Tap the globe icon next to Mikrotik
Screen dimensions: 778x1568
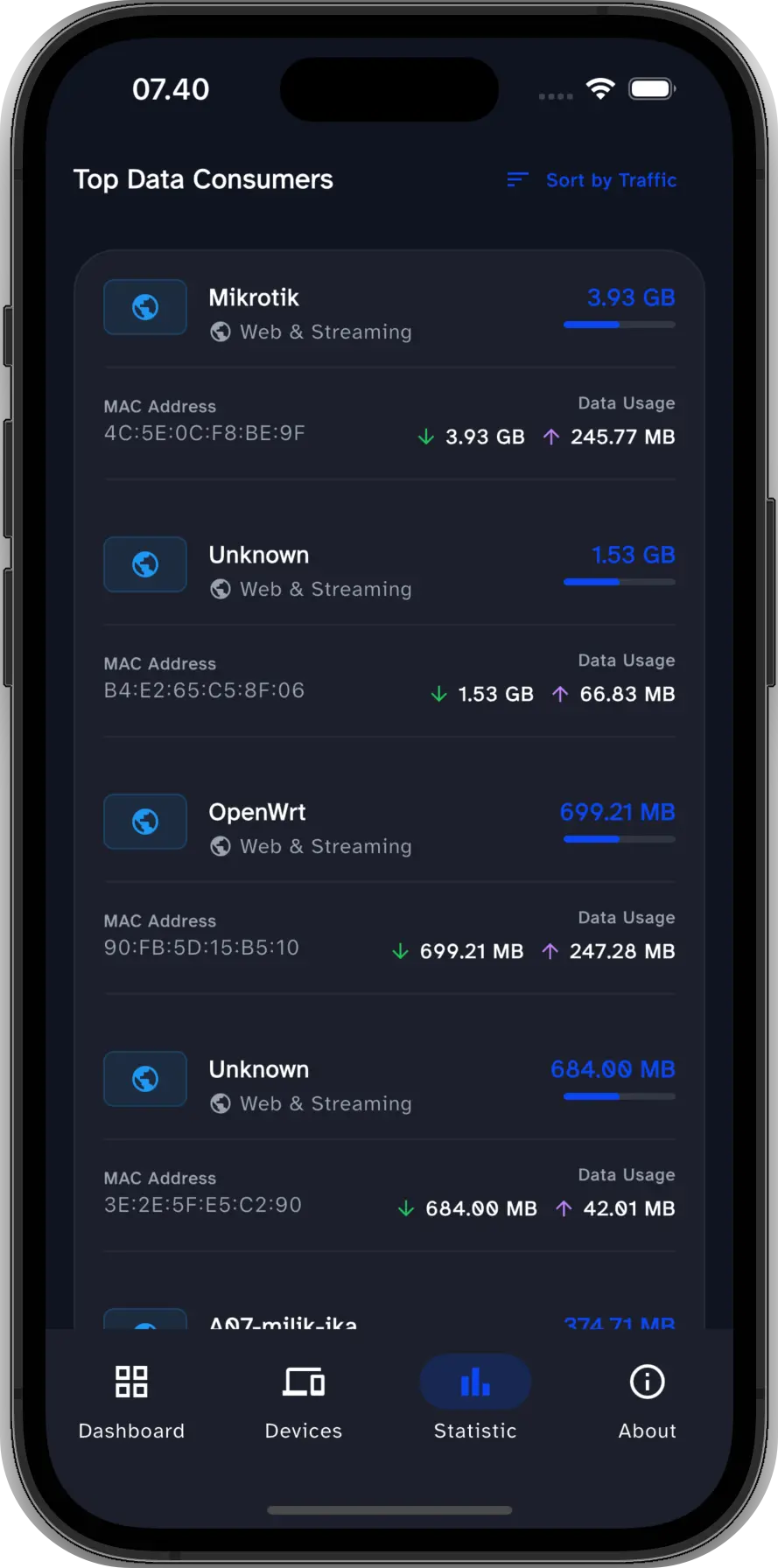144,307
